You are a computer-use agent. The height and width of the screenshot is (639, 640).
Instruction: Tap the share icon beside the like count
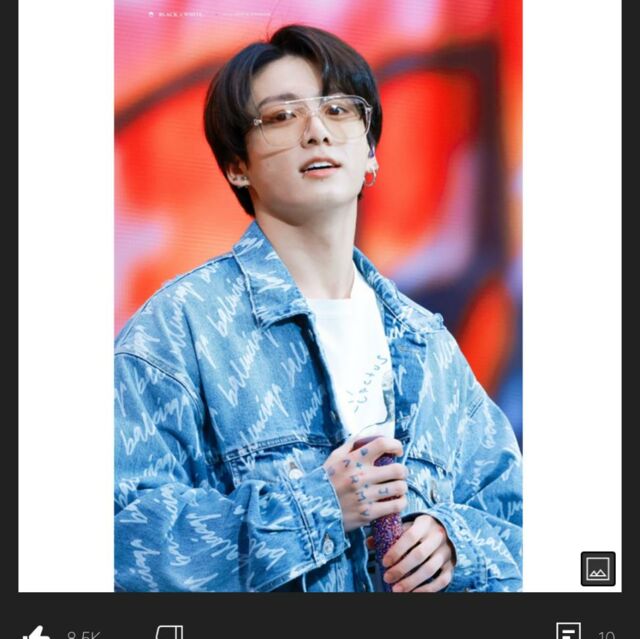point(169,633)
